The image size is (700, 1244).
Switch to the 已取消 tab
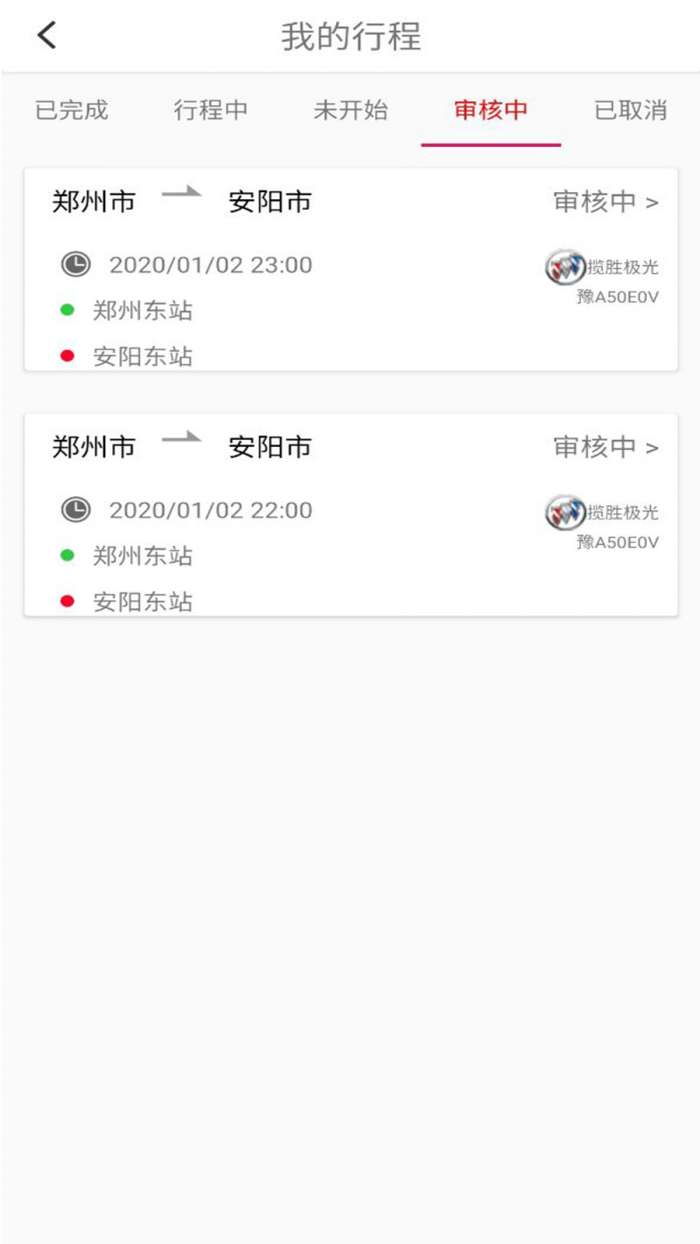[x=630, y=110]
